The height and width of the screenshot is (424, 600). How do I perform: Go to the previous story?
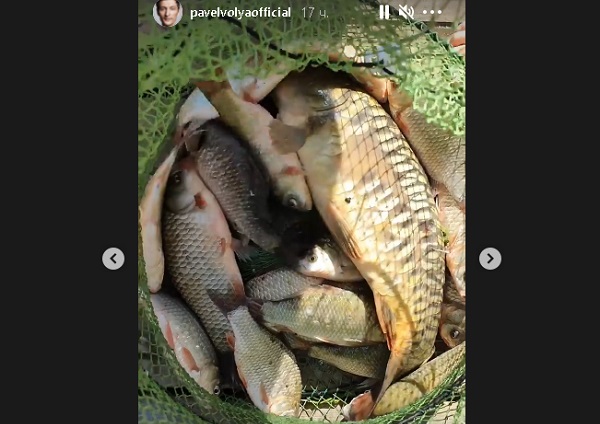click(x=113, y=259)
